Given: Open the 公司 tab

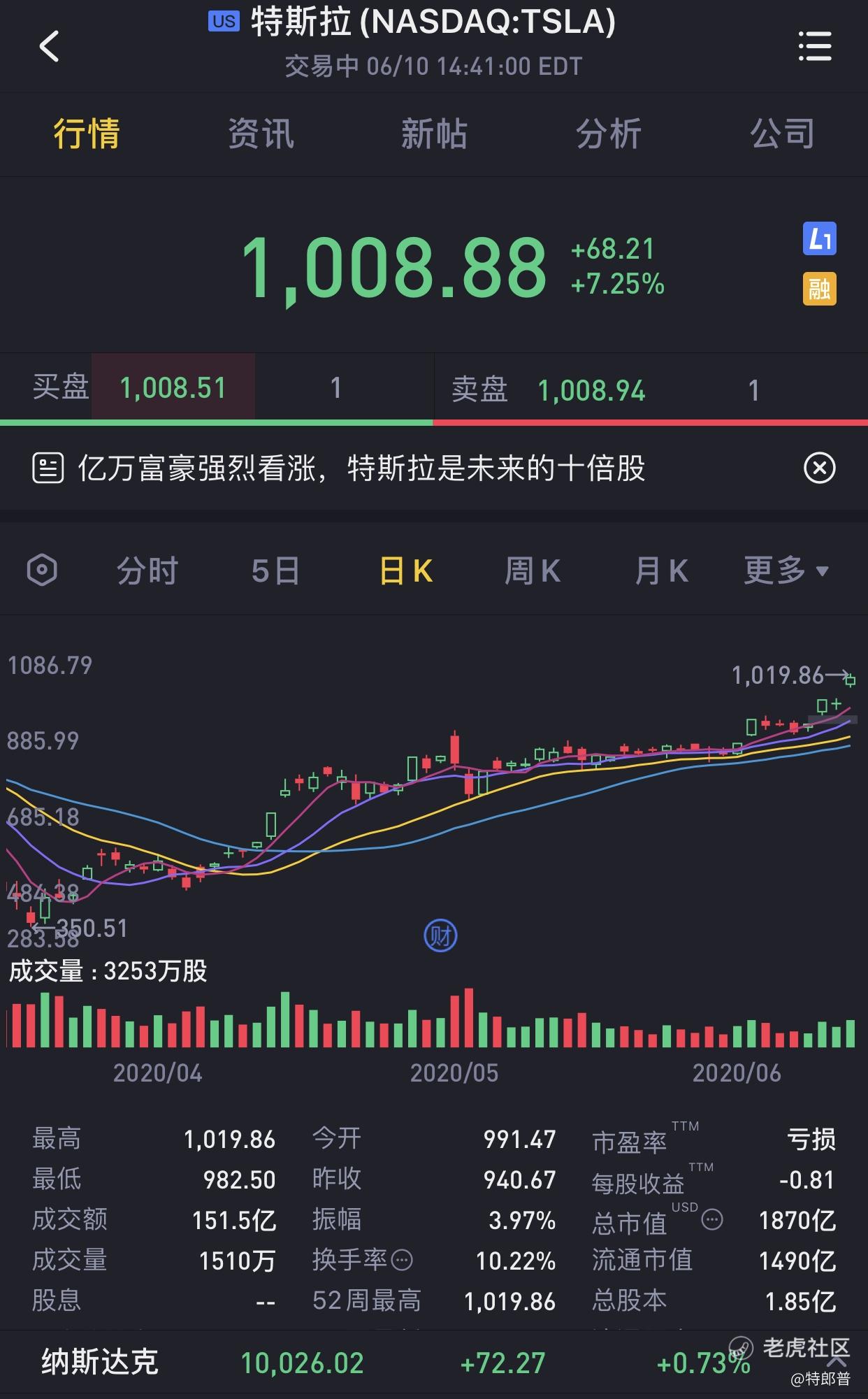Looking at the screenshot, I should tap(782, 134).
